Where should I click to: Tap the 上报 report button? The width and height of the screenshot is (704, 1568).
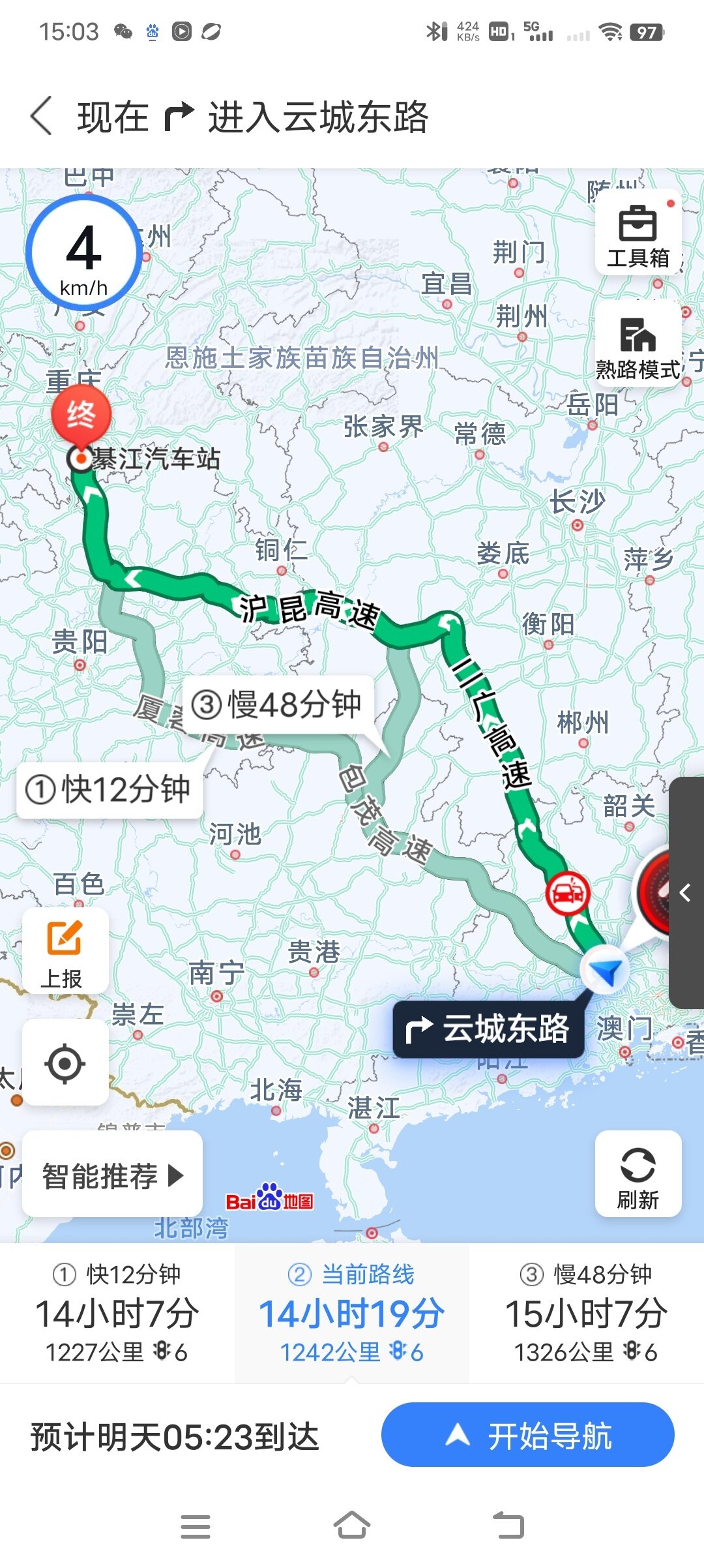coord(65,952)
